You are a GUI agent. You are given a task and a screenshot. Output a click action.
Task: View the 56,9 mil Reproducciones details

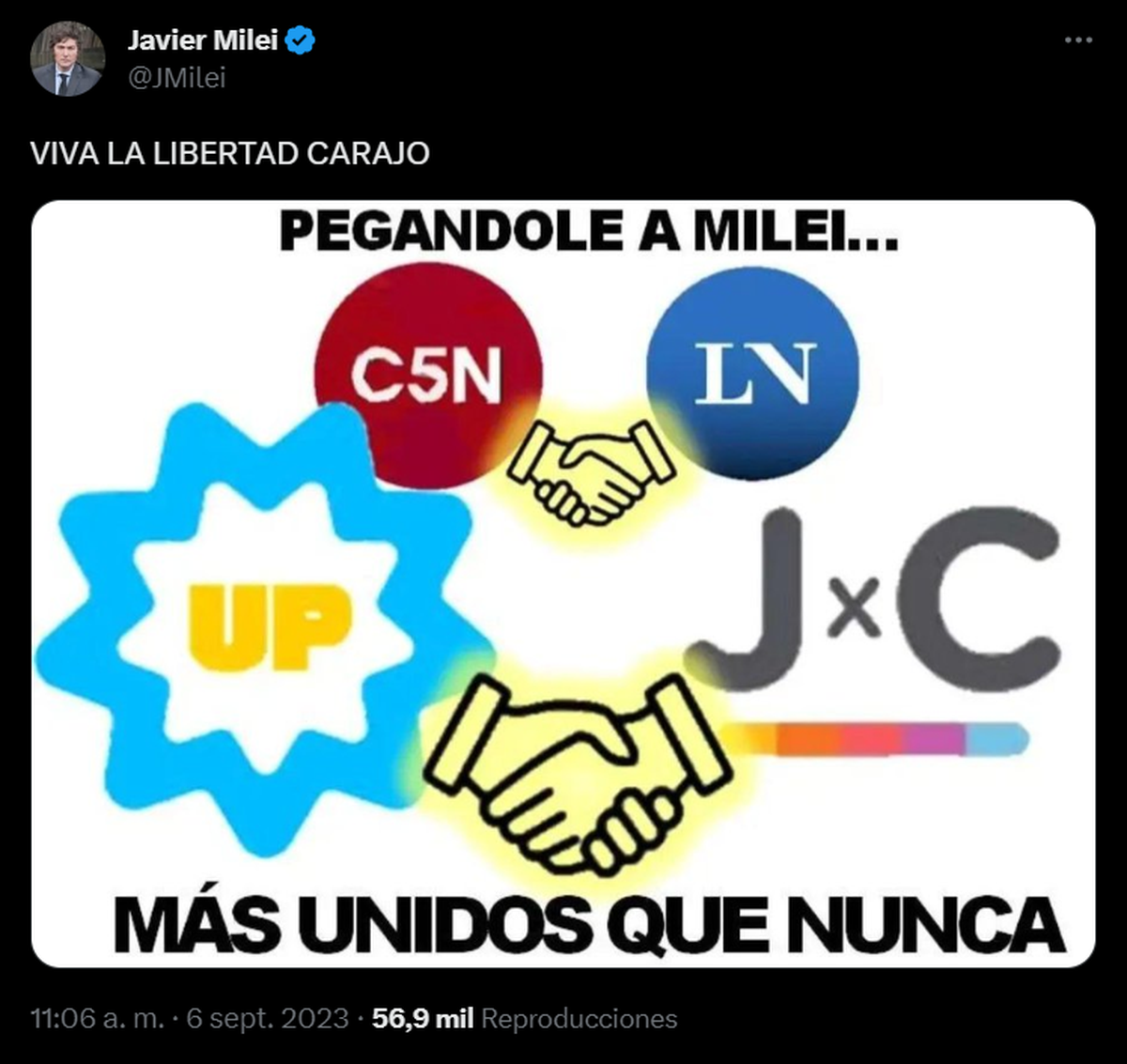click(x=524, y=1019)
